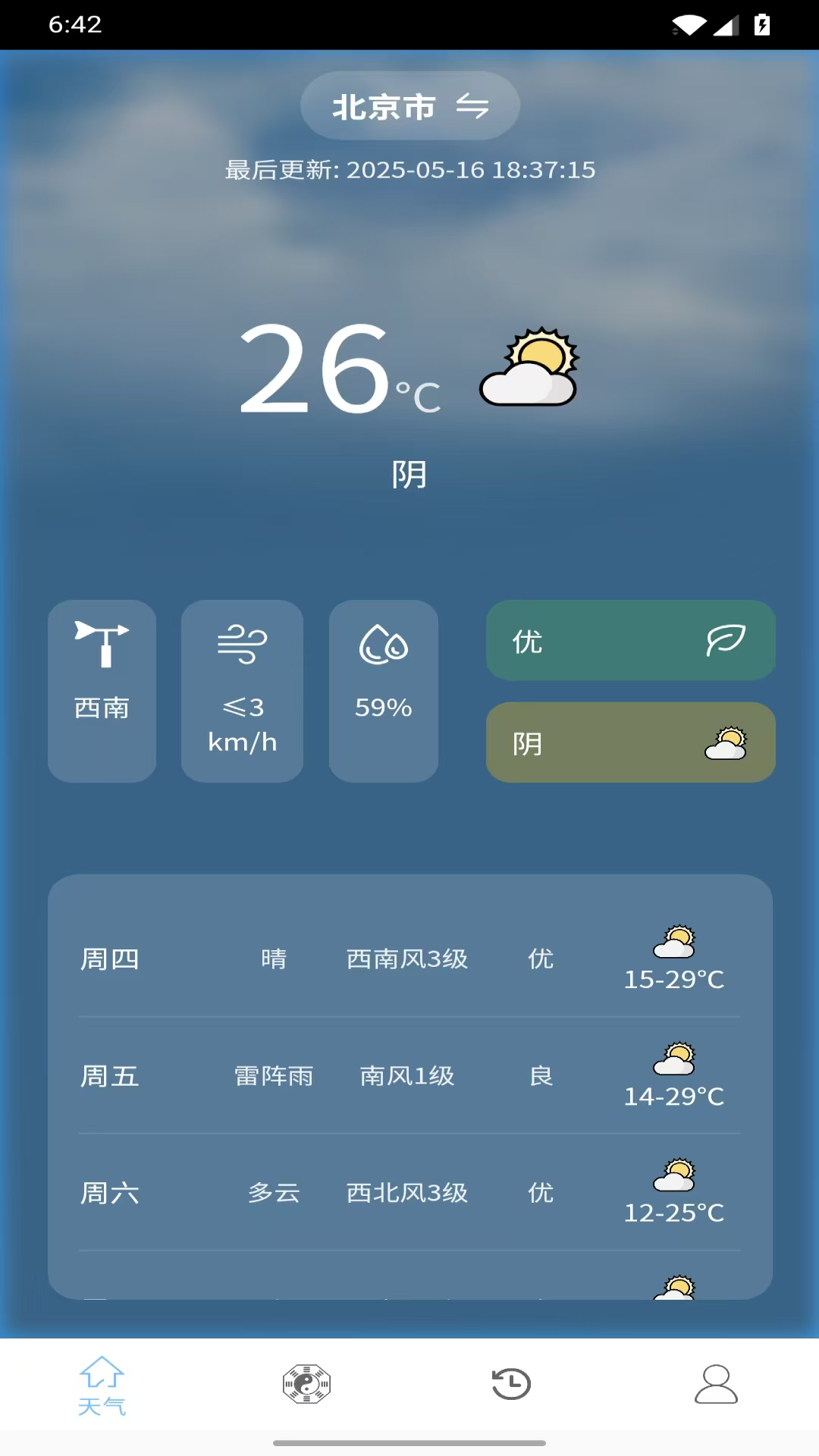
Task: Toggle the 阴 weather condition card
Action: pos(631,742)
